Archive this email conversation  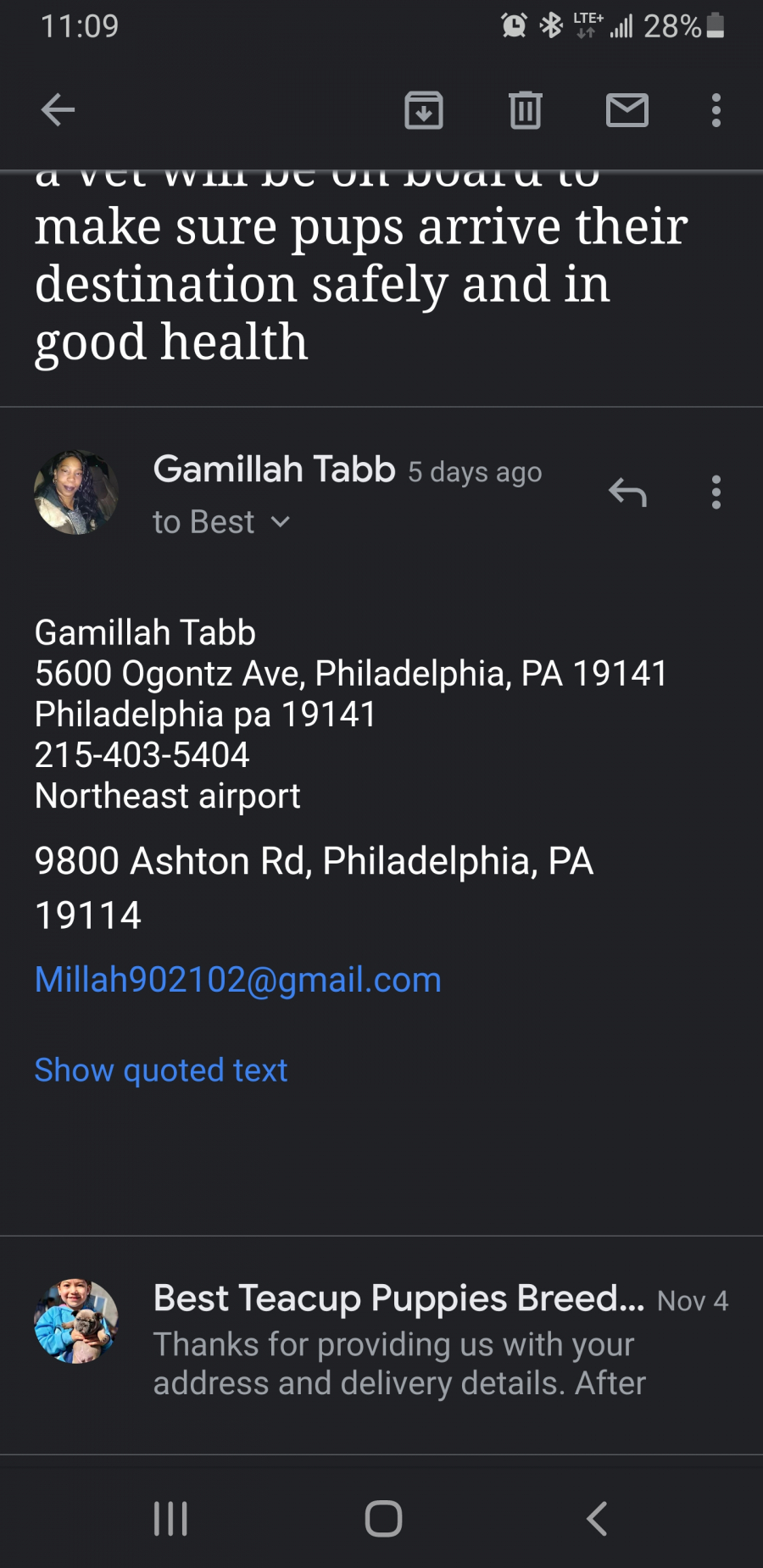(424, 110)
